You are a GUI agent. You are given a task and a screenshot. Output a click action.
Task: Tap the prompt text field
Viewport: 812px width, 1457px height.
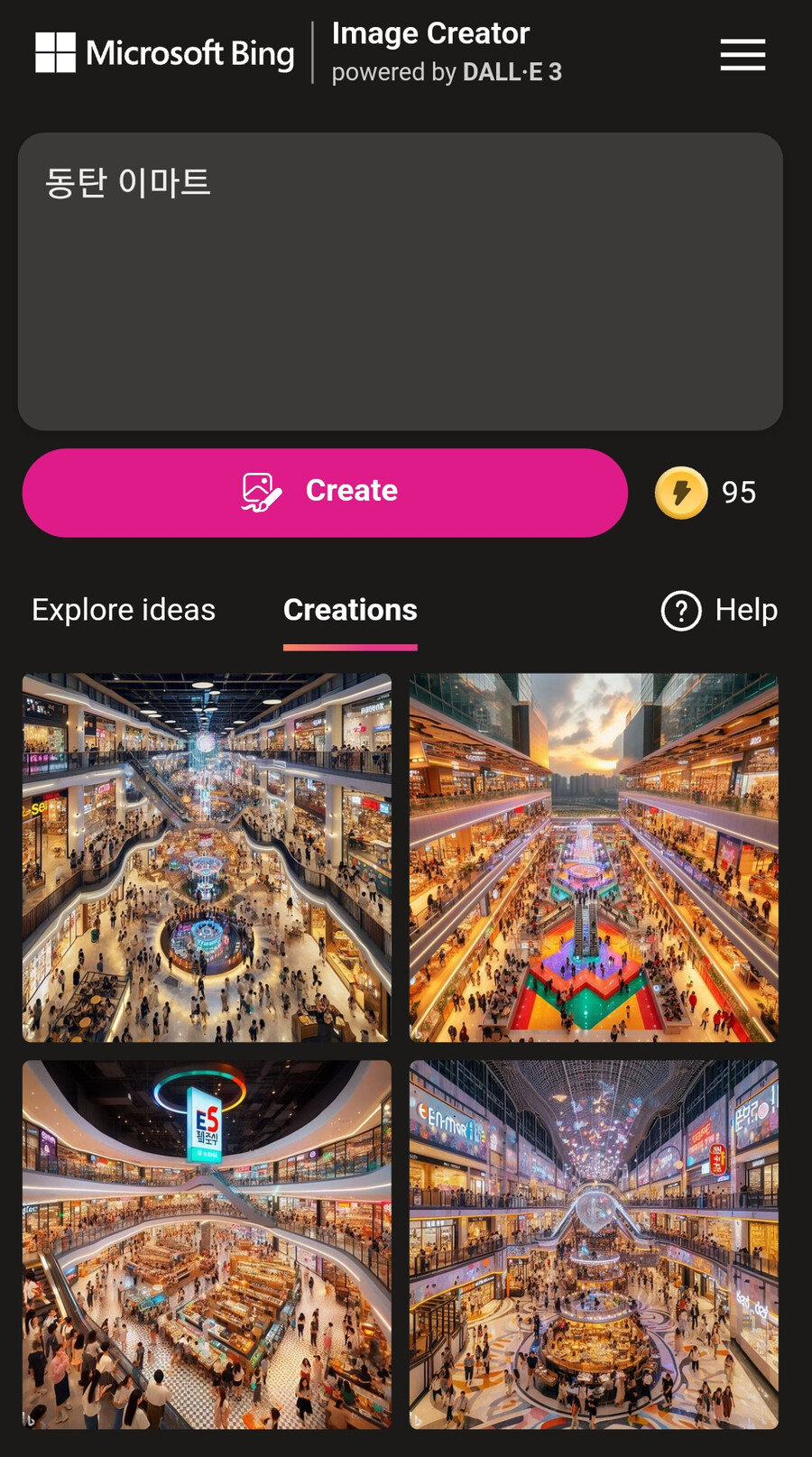pyautogui.click(x=400, y=281)
